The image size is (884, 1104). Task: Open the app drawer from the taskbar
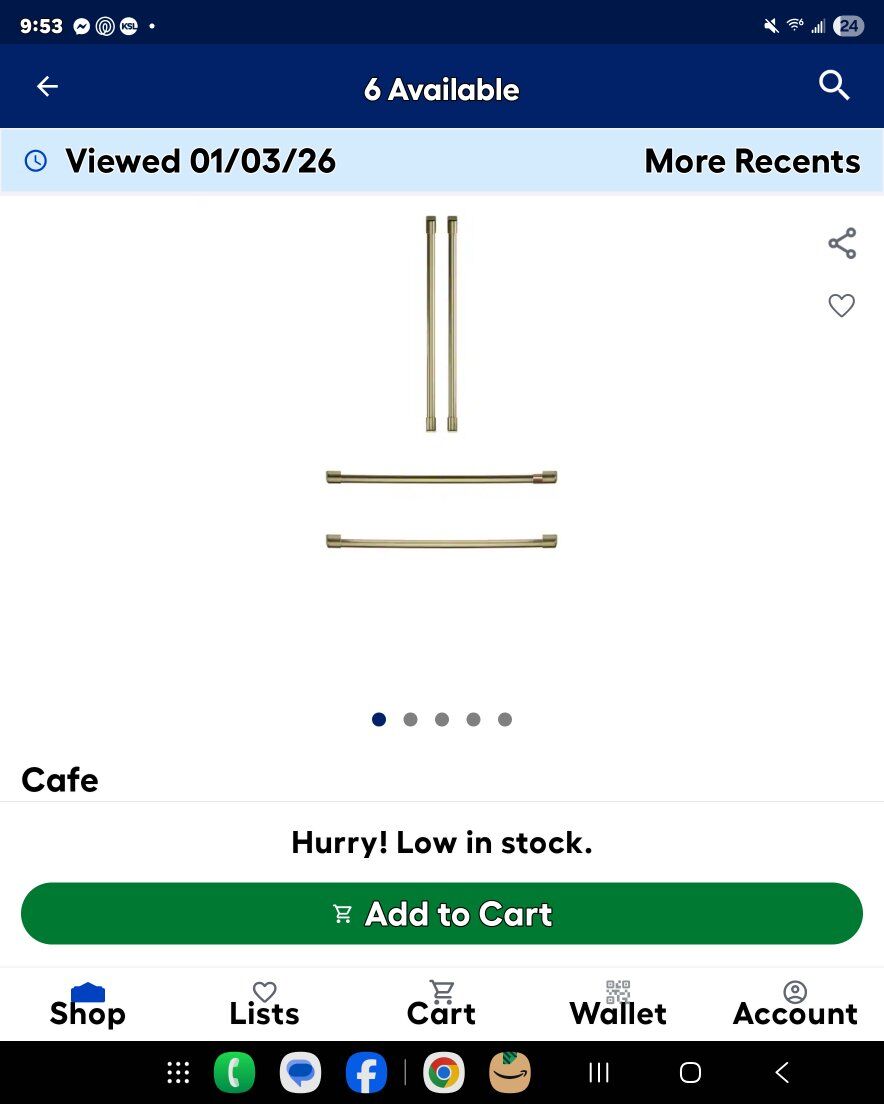point(177,1071)
